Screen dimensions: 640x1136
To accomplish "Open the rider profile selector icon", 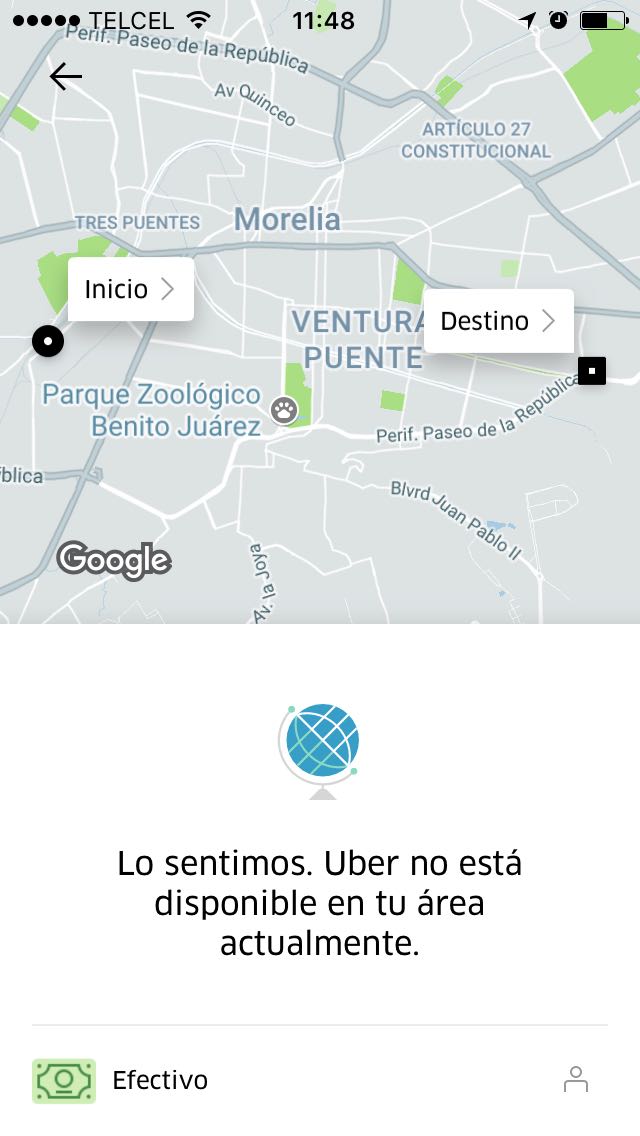I will coord(575,1079).
